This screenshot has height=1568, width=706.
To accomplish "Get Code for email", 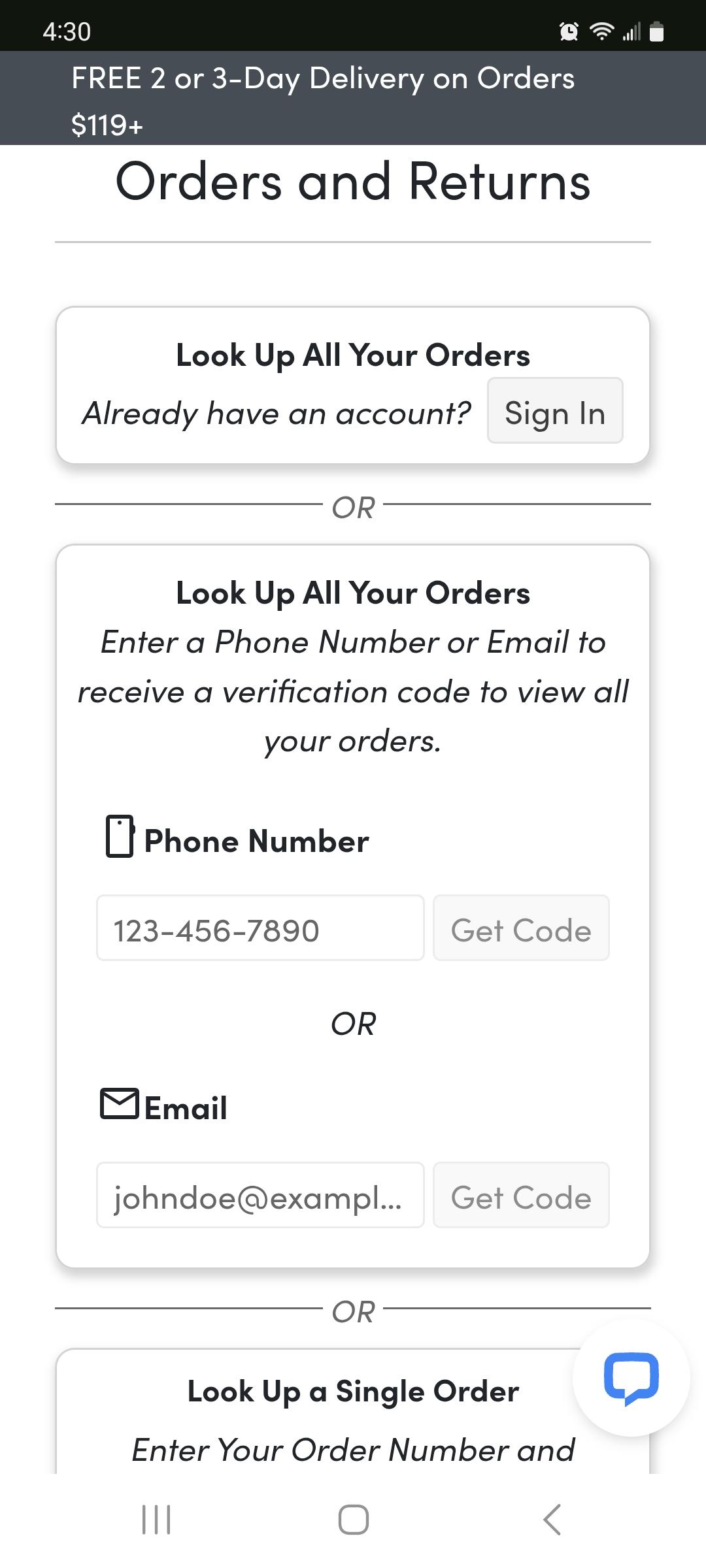I will tap(521, 1196).
